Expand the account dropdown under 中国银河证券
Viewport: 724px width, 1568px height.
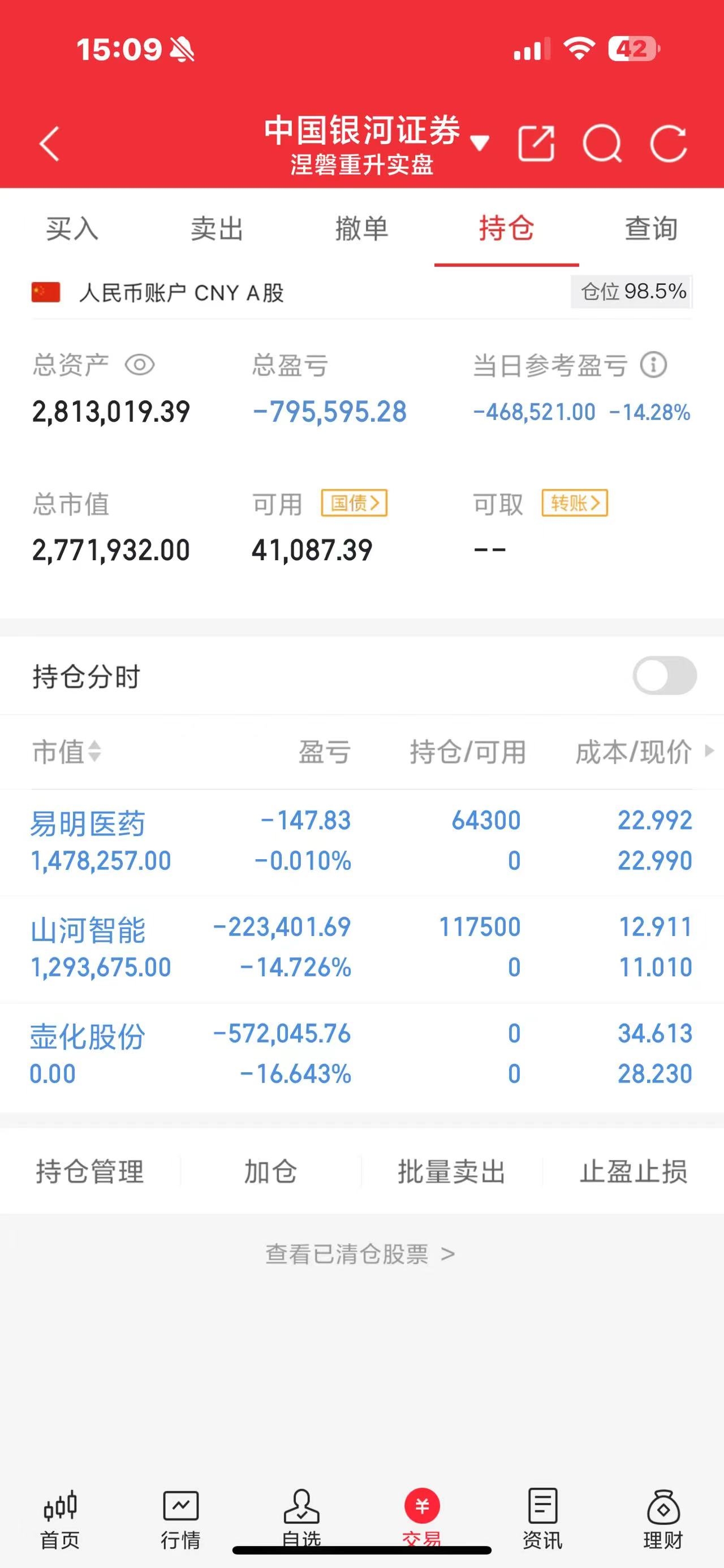[480, 141]
